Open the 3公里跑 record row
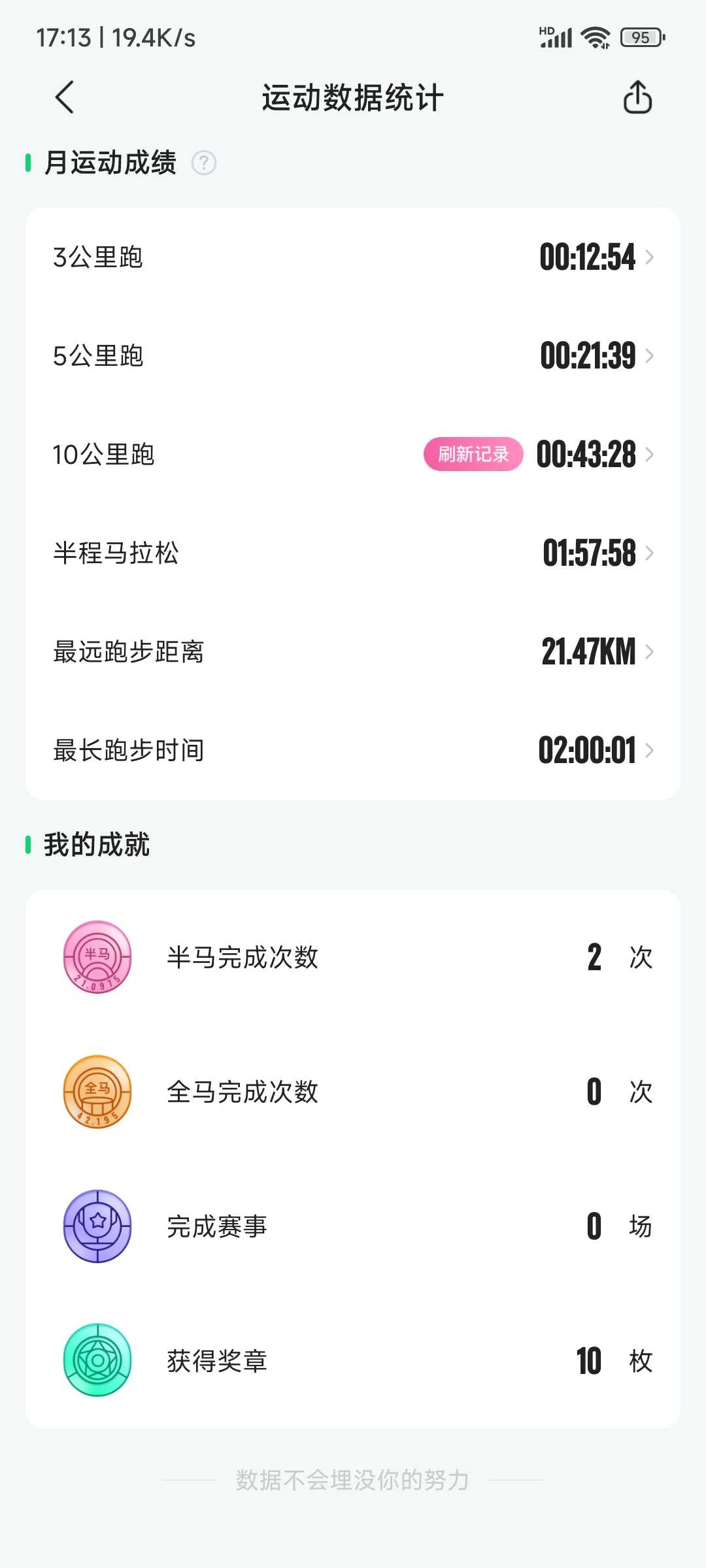The width and height of the screenshot is (706, 1568). click(353, 257)
